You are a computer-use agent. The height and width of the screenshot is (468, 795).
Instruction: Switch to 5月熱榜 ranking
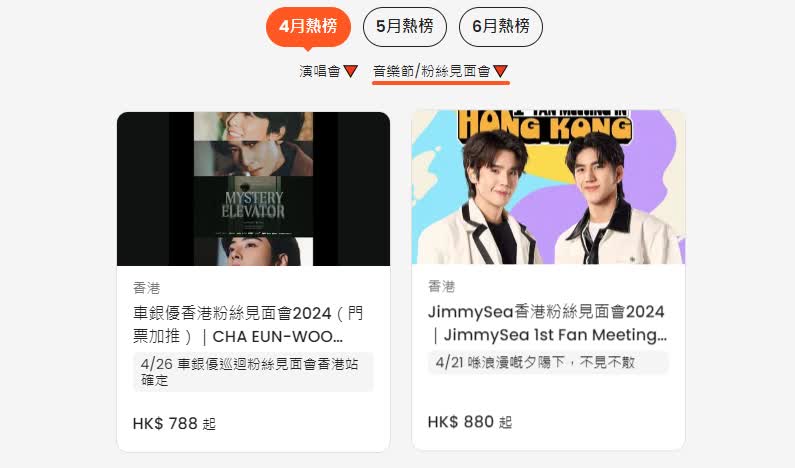(x=404, y=26)
